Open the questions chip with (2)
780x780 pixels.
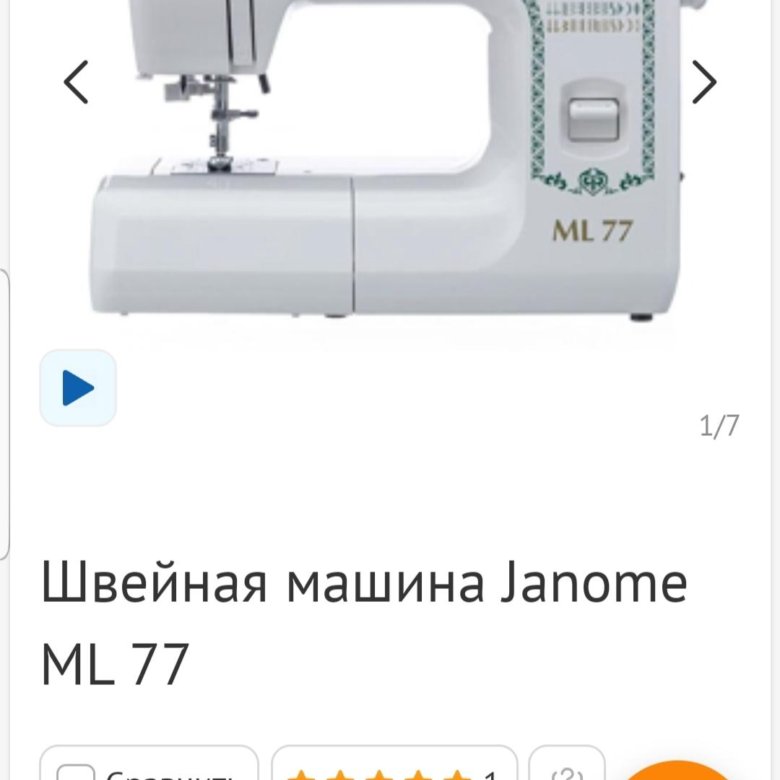click(567, 770)
